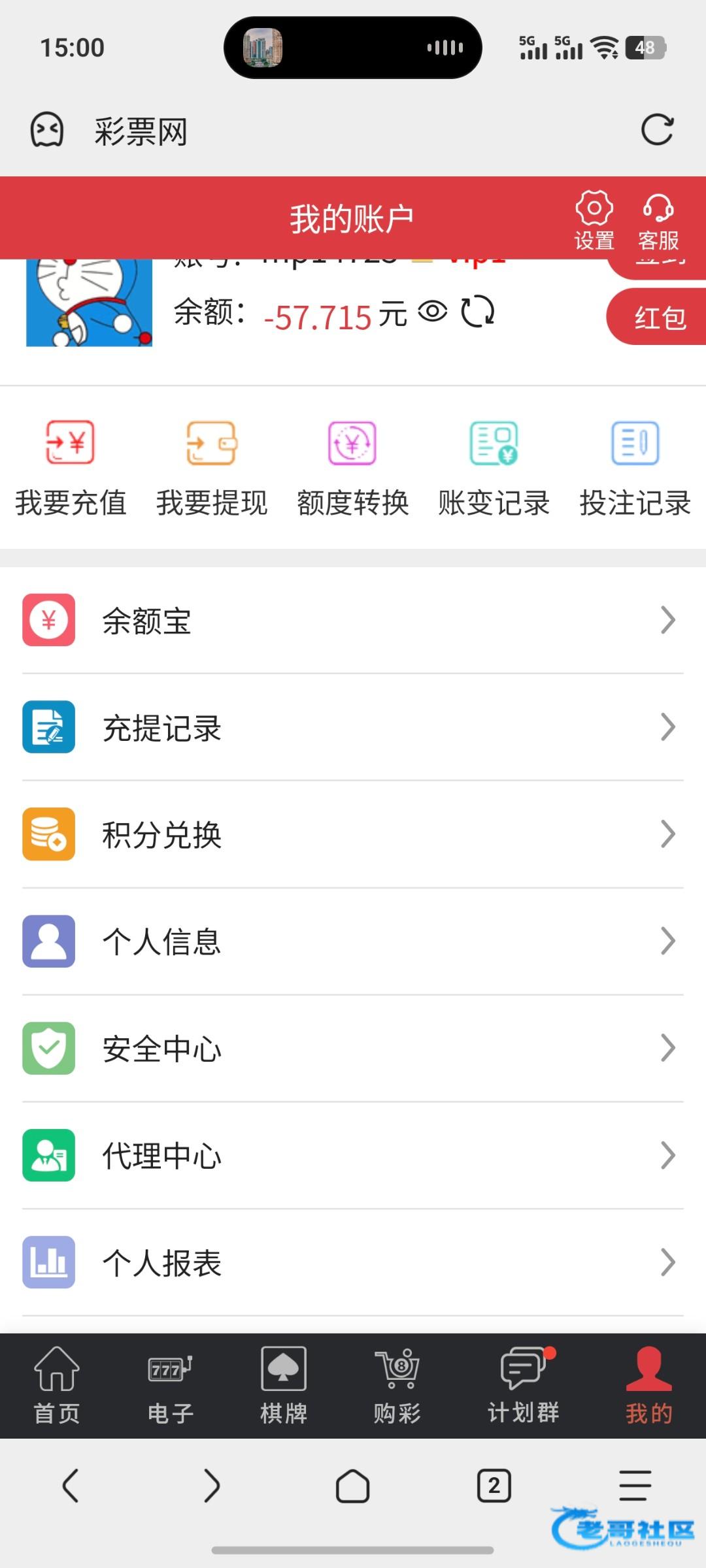
Task: Contact 客服 customer service
Action: click(x=658, y=220)
